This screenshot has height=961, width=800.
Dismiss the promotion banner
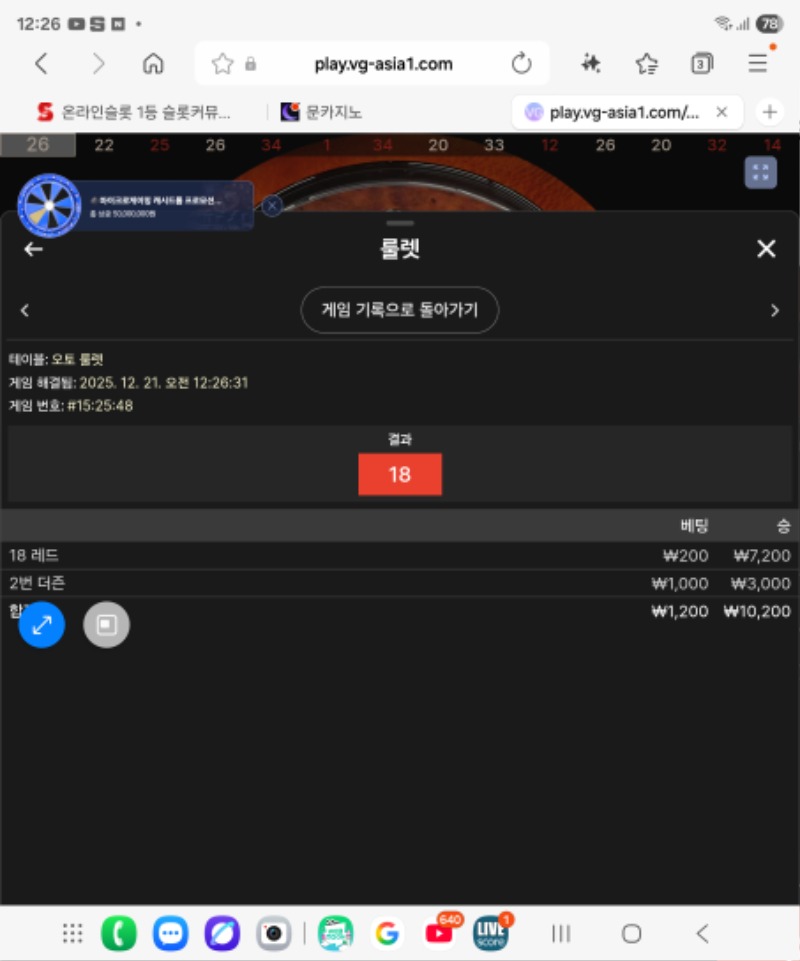(272, 205)
